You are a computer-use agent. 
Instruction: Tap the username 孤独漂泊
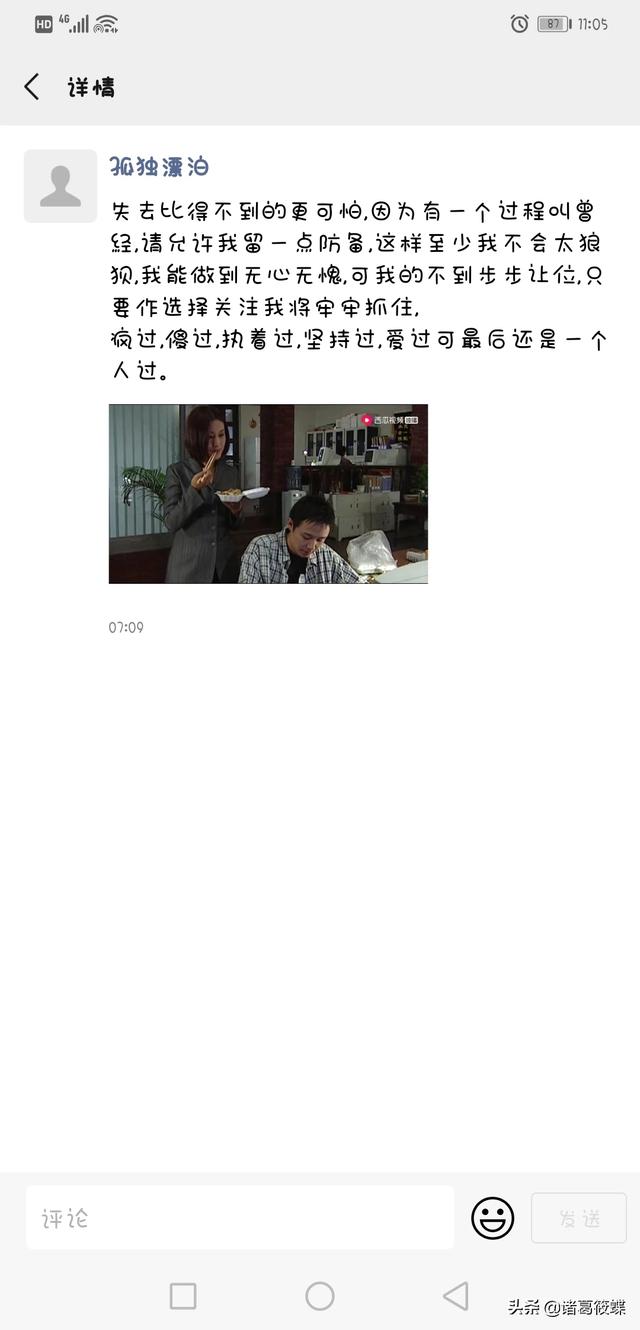(159, 166)
